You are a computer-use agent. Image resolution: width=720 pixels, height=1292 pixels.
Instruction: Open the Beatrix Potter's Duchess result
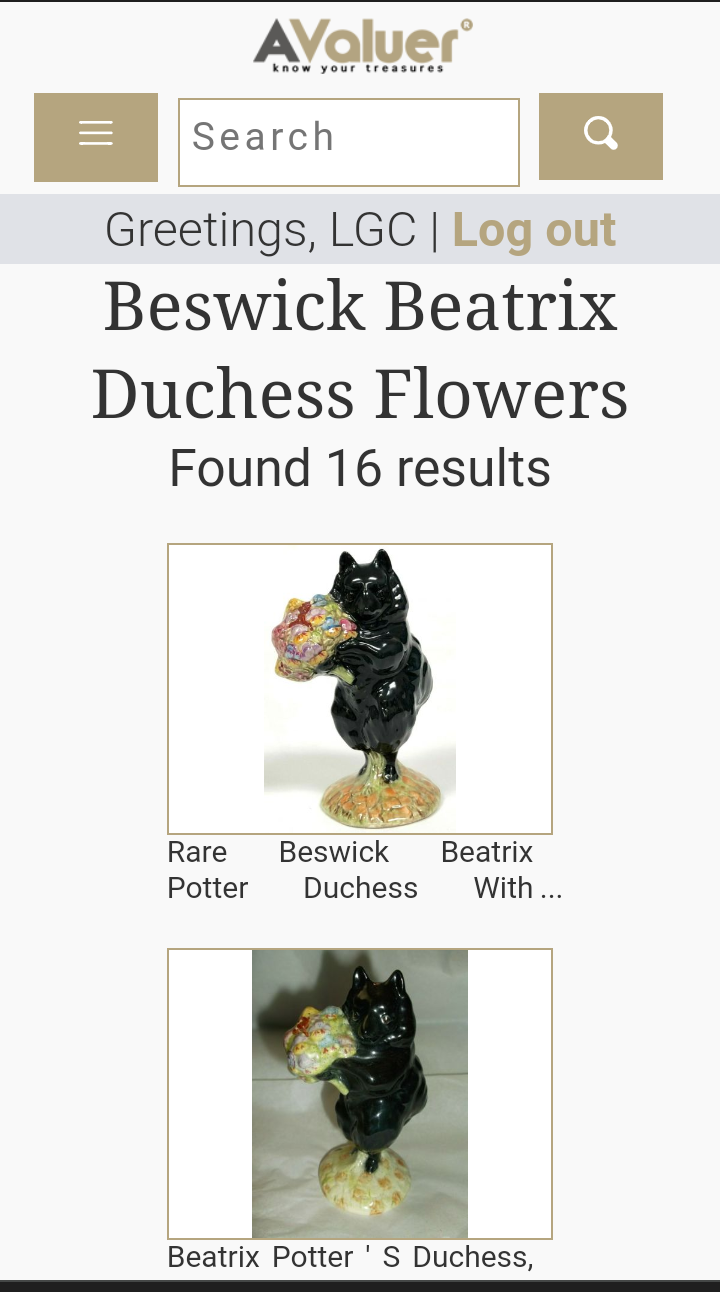point(359,1093)
